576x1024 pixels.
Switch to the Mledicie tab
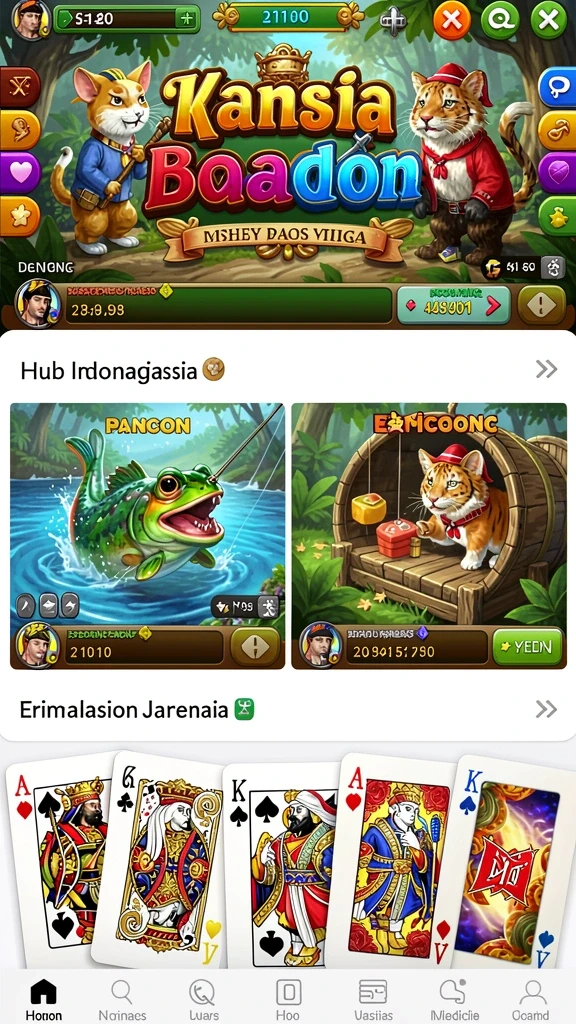pos(451,999)
